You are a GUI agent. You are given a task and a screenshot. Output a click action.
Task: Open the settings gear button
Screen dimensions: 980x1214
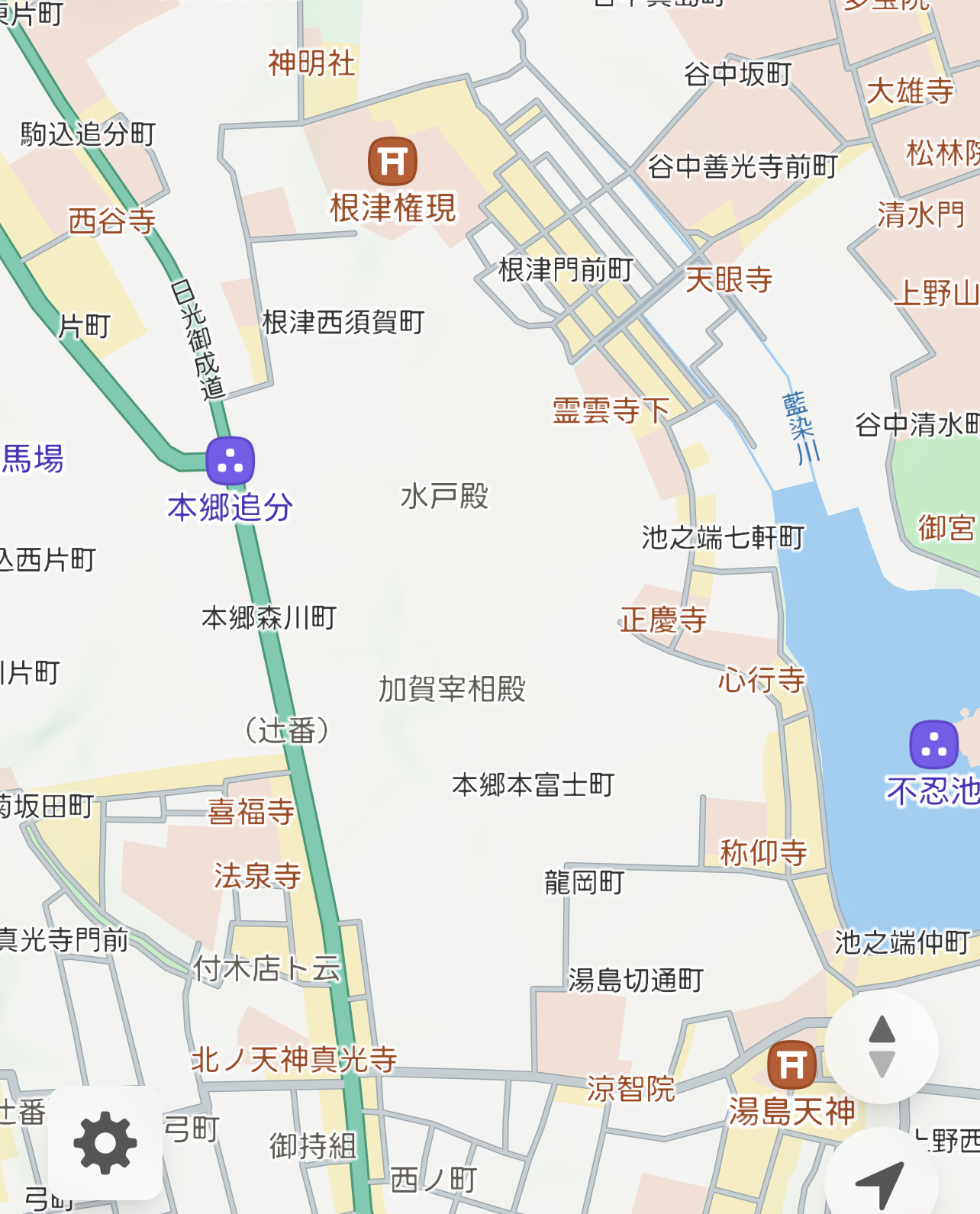point(105,1142)
